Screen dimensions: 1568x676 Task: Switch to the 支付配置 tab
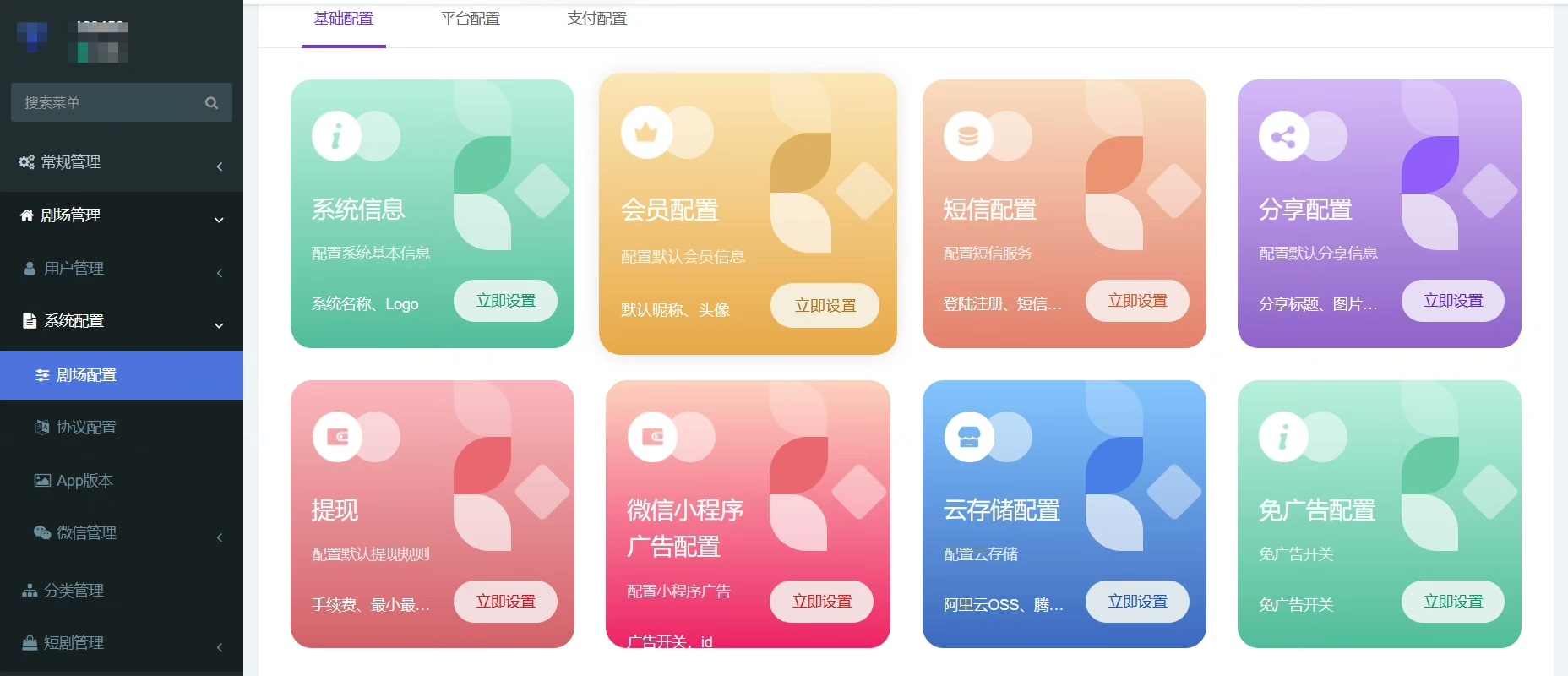coord(597,19)
